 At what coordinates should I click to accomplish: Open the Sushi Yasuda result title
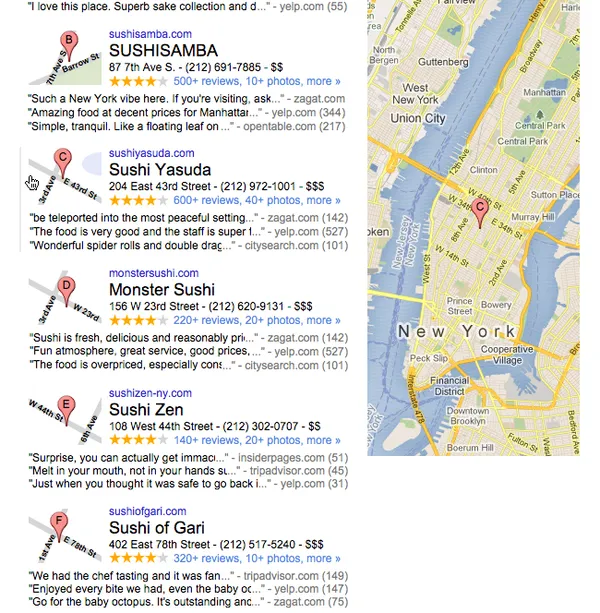pyautogui.click(x=159, y=169)
